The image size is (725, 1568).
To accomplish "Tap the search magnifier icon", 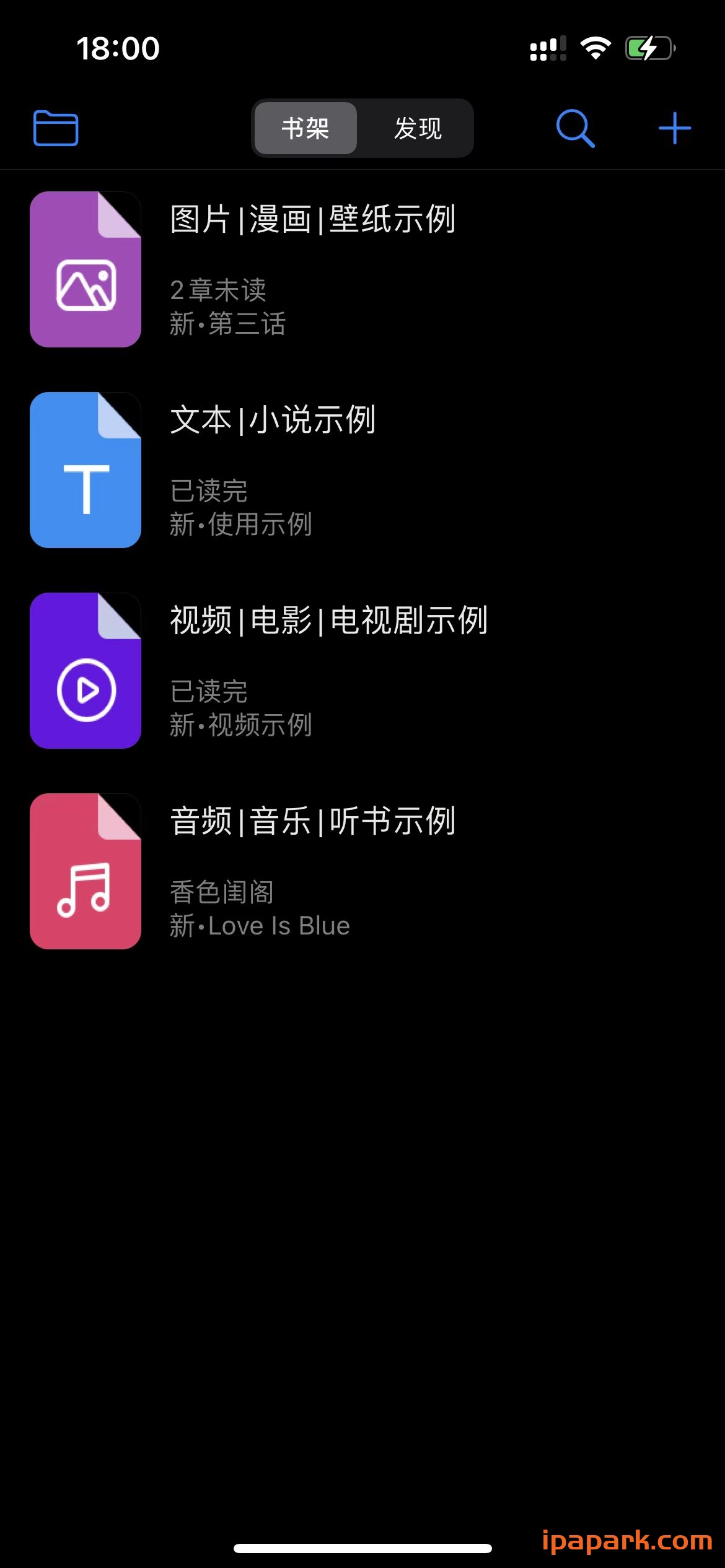I will (x=574, y=128).
